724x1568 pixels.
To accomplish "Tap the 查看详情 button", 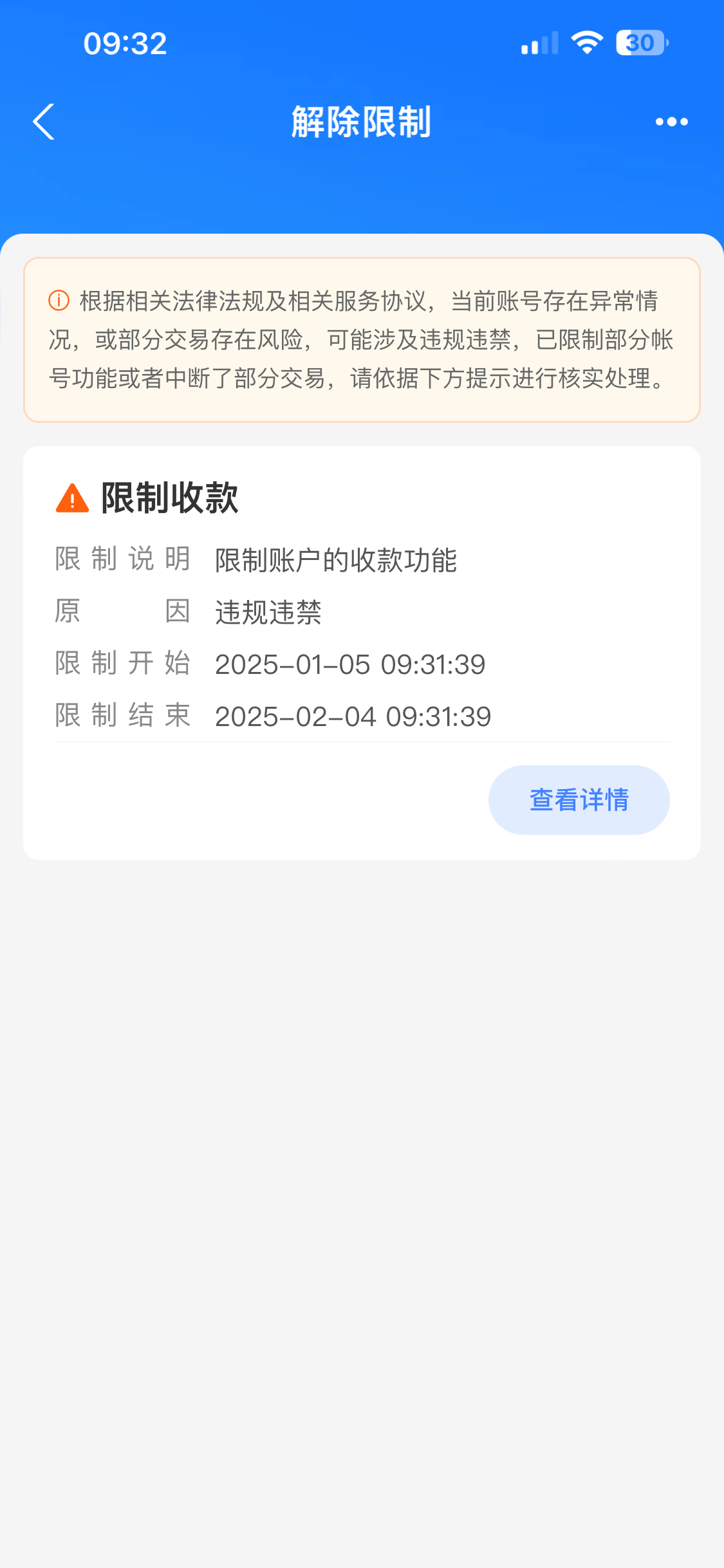I will [x=579, y=800].
